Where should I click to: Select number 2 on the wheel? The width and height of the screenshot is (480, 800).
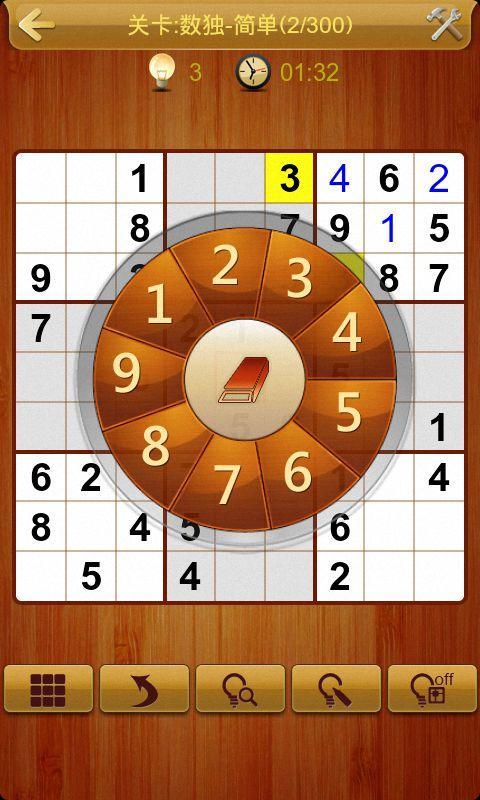[x=222, y=267]
